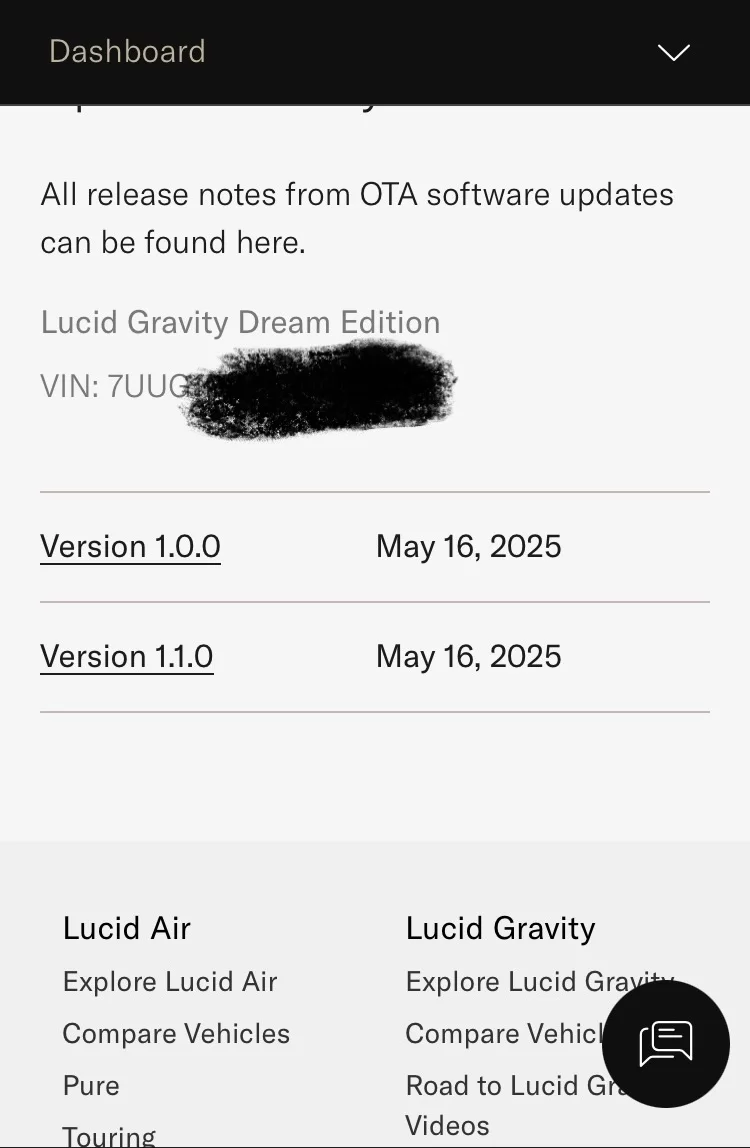Open Compare Vehicles under Lucid Air
750x1148 pixels.
177,1034
